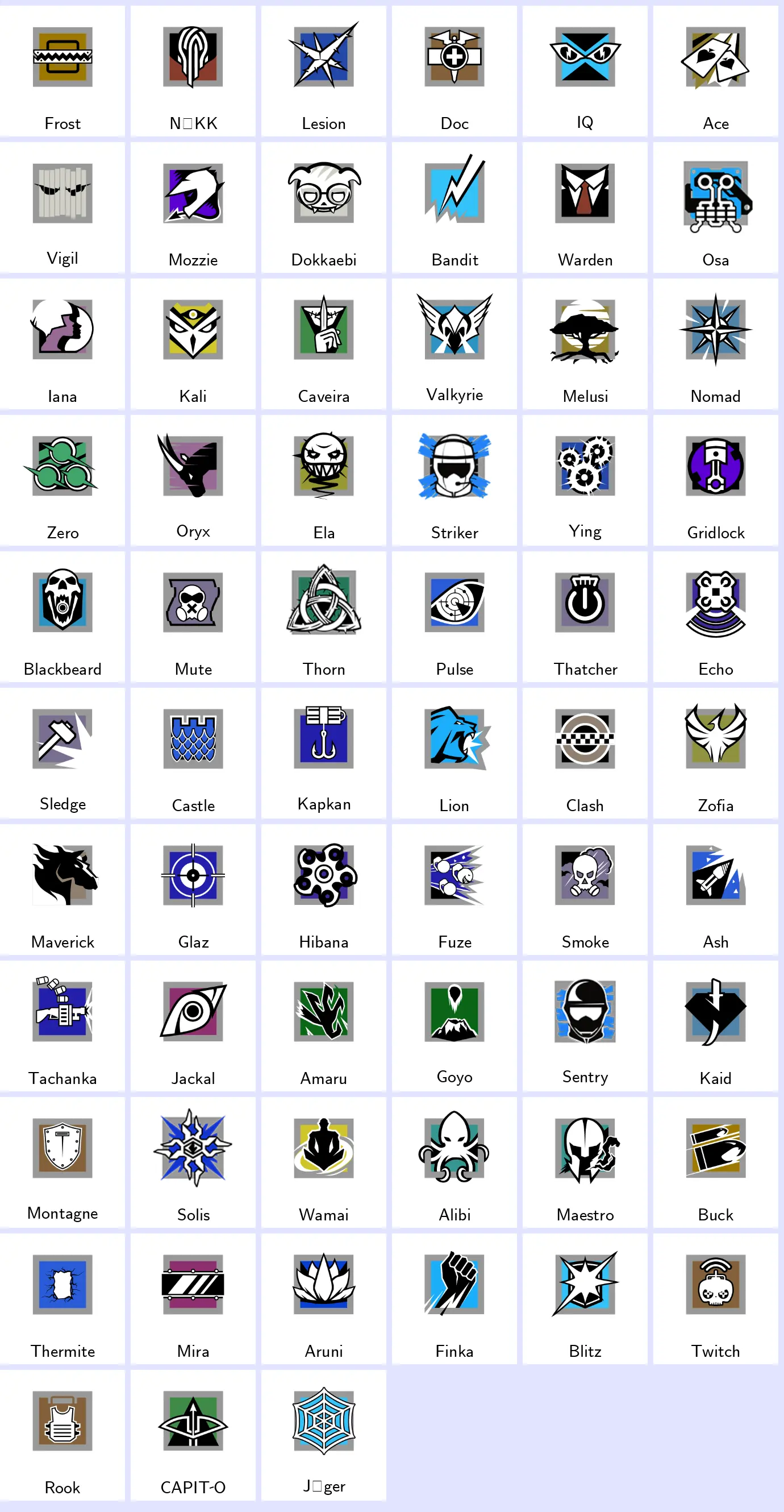The image size is (784, 1512).
Task: Open the Kapkan operator card
Action: point(323,753)
